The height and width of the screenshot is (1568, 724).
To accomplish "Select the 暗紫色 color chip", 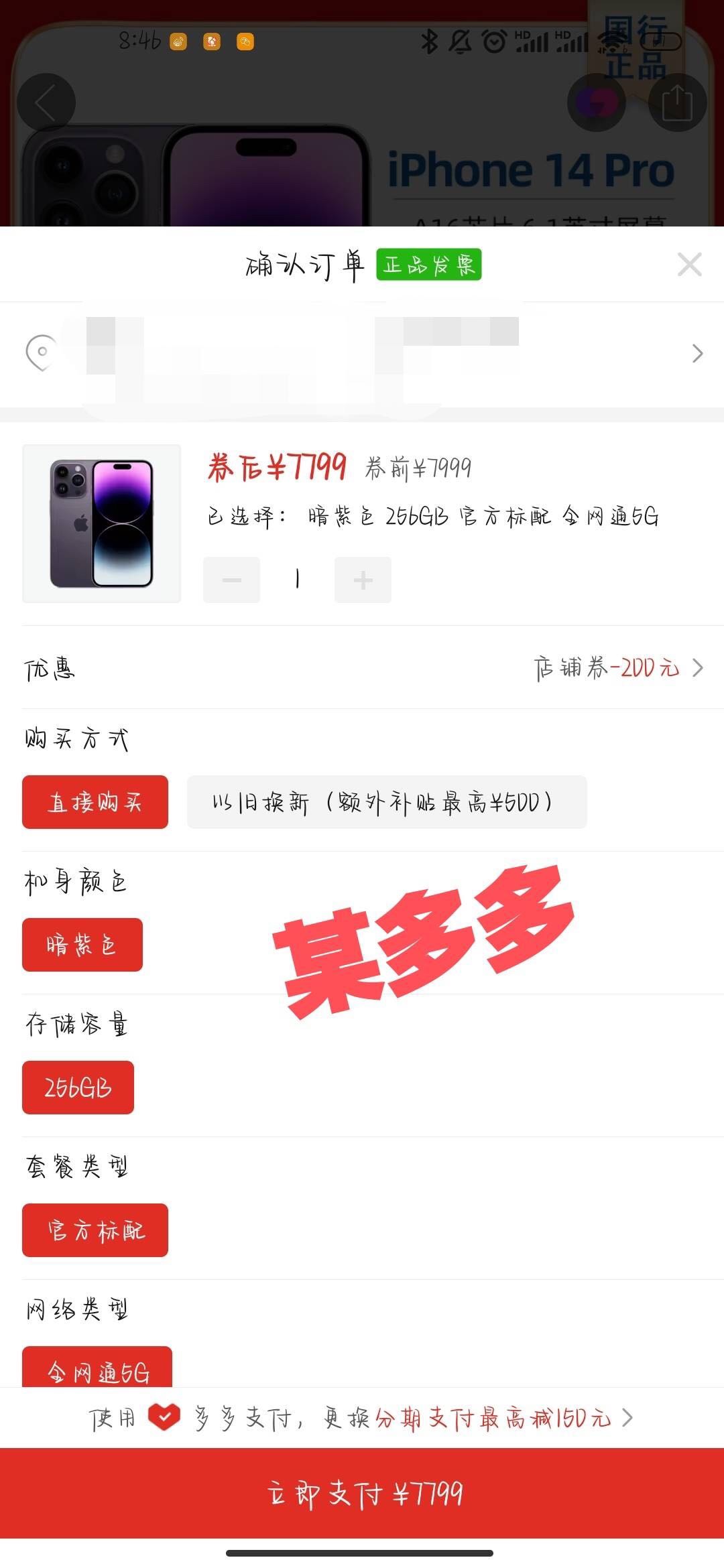I will pos(82,945).
